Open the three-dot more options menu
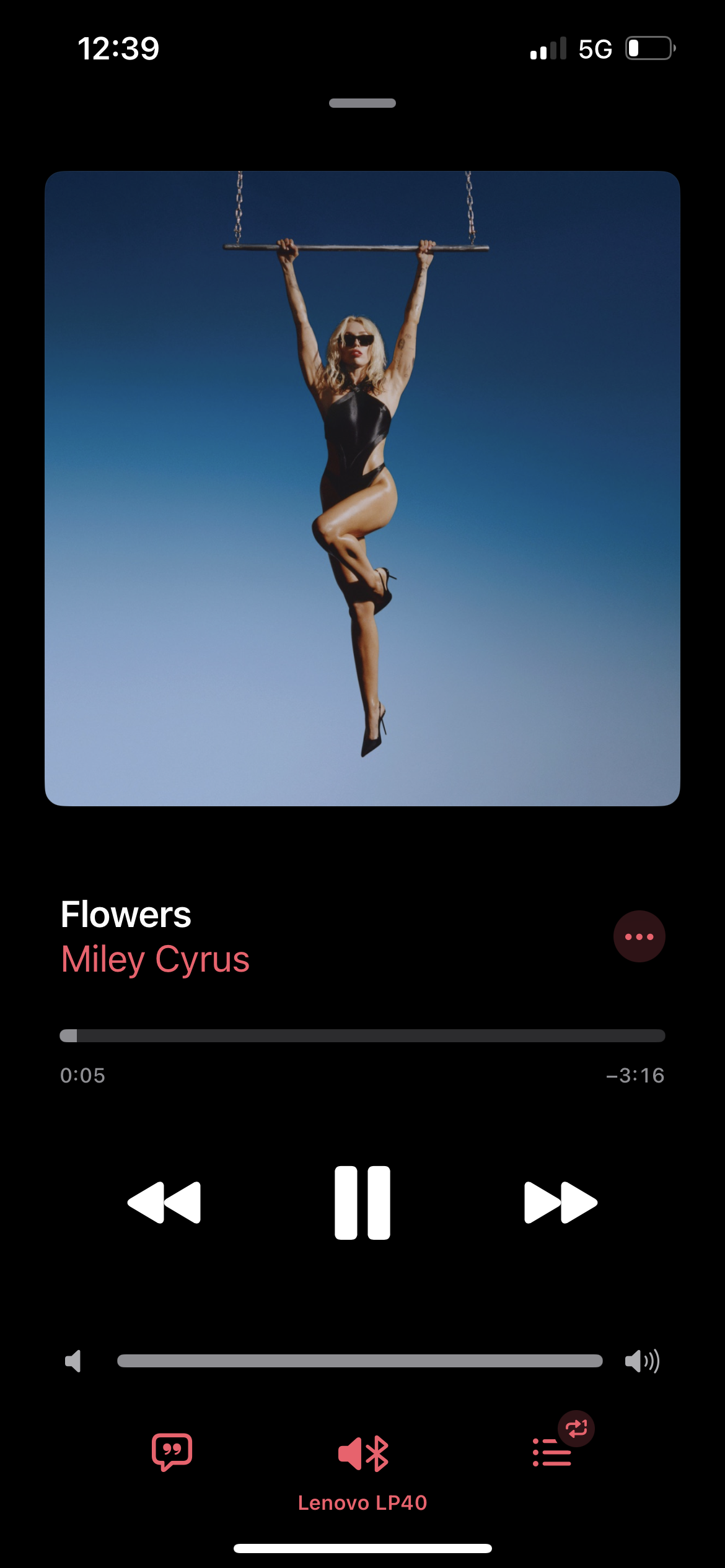 click(x=639, y=936)
